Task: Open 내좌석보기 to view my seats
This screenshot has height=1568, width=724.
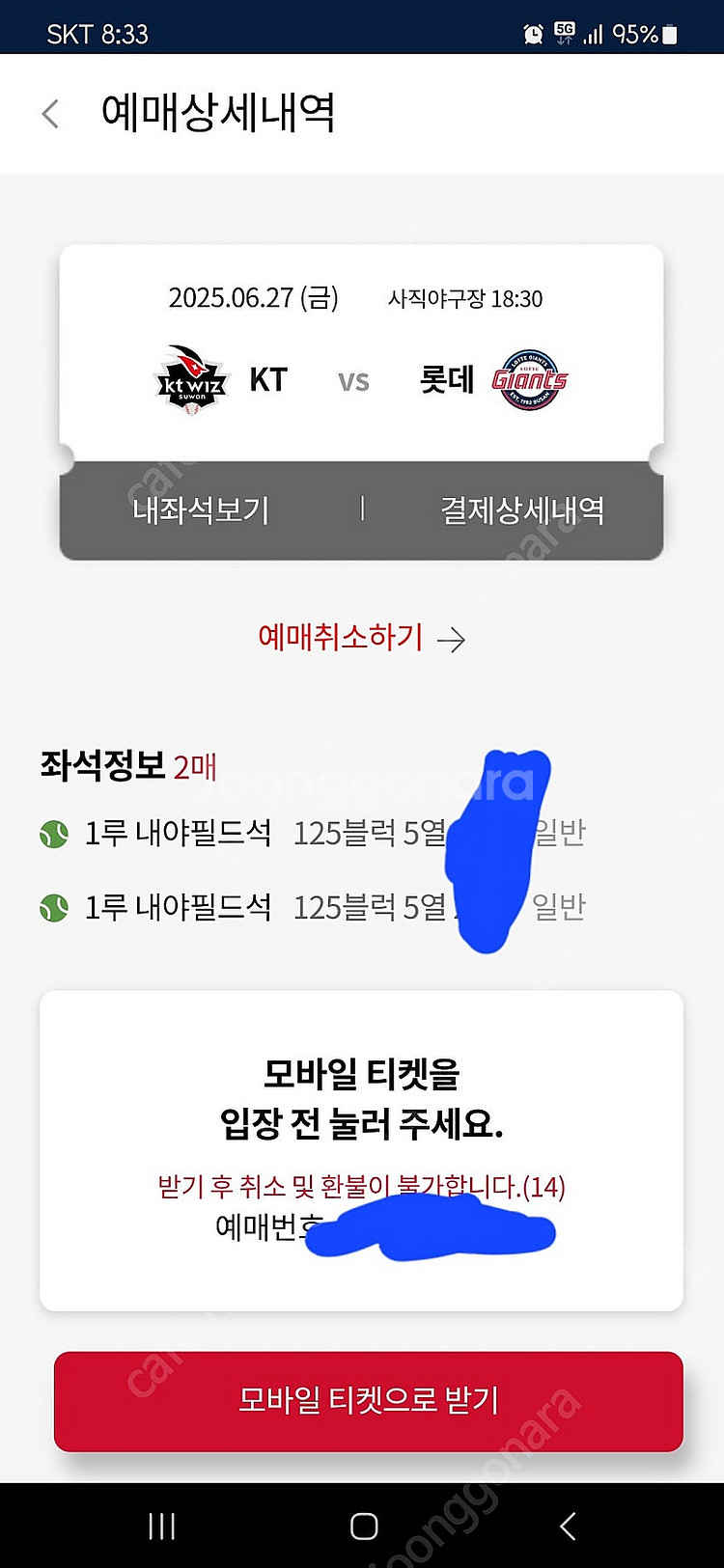Action: coord(201,509)
